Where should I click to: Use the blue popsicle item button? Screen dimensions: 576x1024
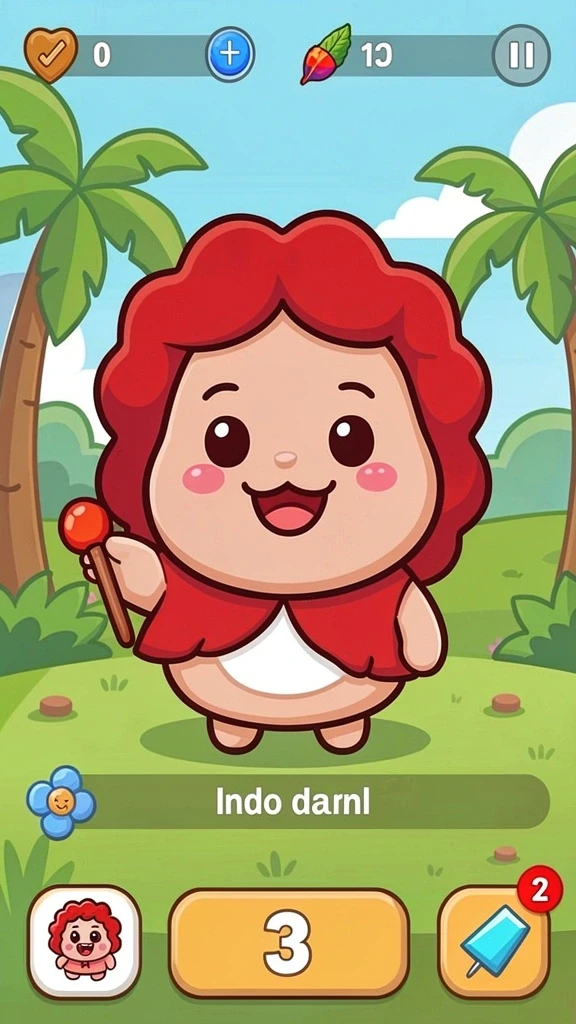click(x=494, y=942)
